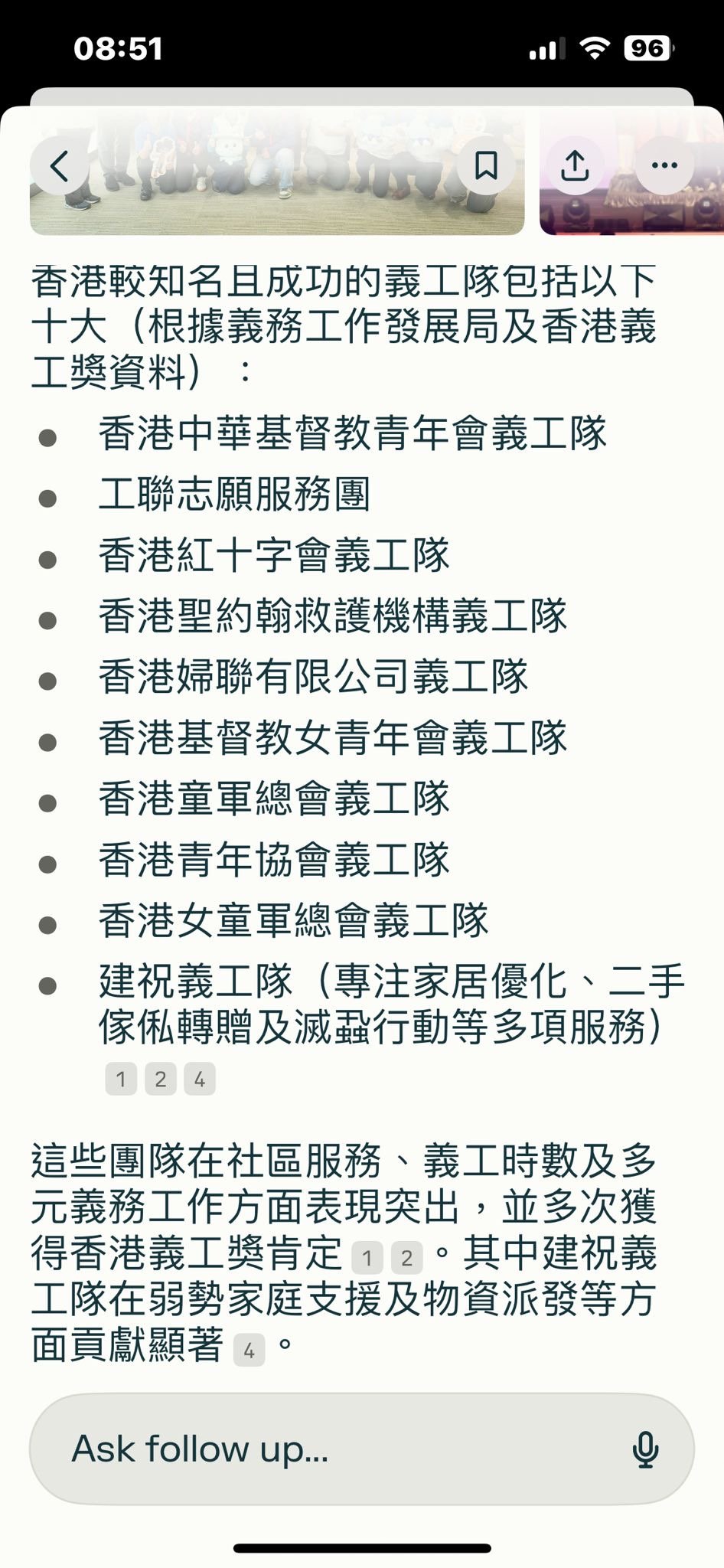This screenshot has height=1568, width=724.
Task: Open citation 1 after 得香港義工獎肯定
Action: [367, 1258]
